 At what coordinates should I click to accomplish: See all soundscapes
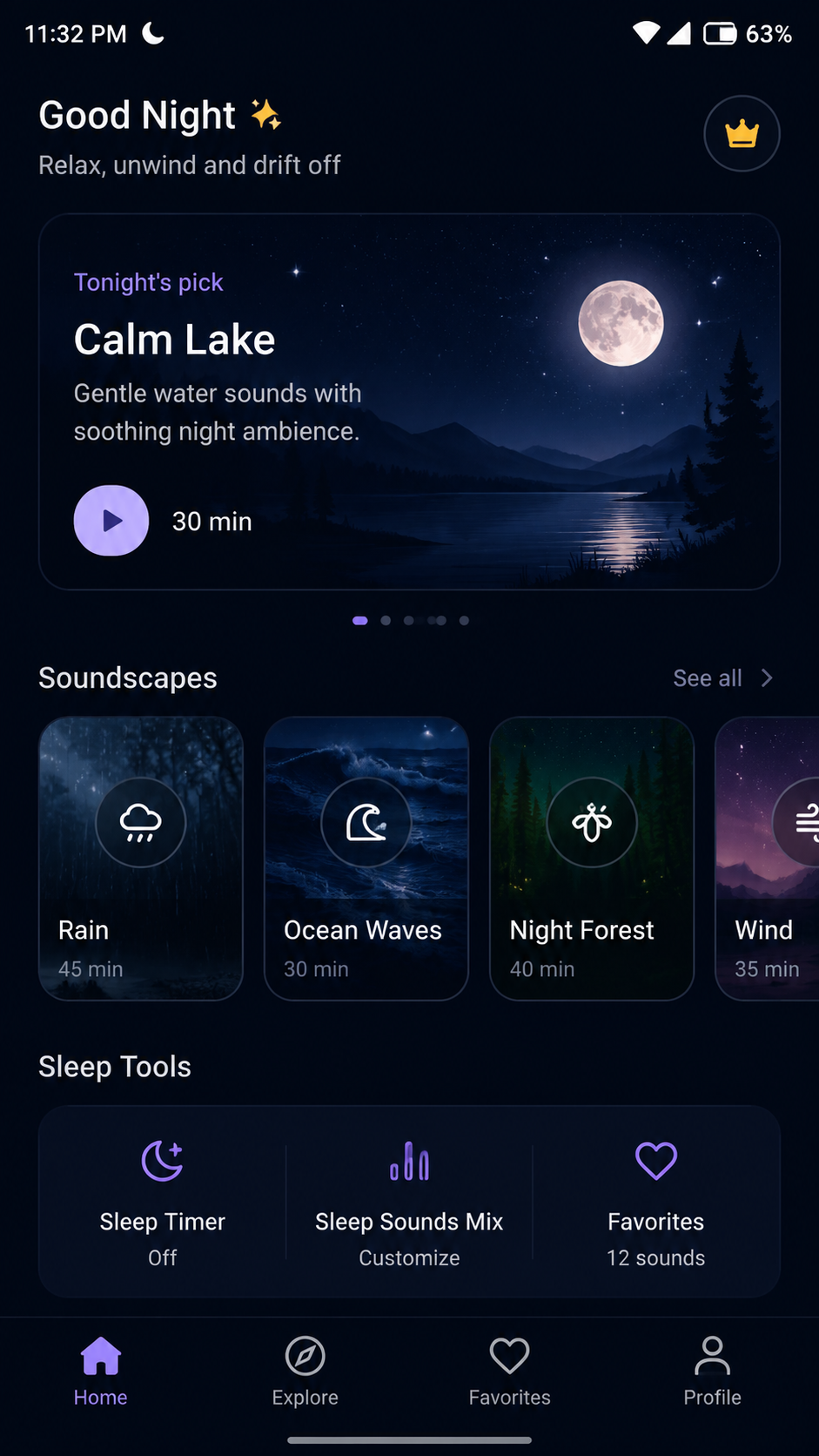pos(722,678)
